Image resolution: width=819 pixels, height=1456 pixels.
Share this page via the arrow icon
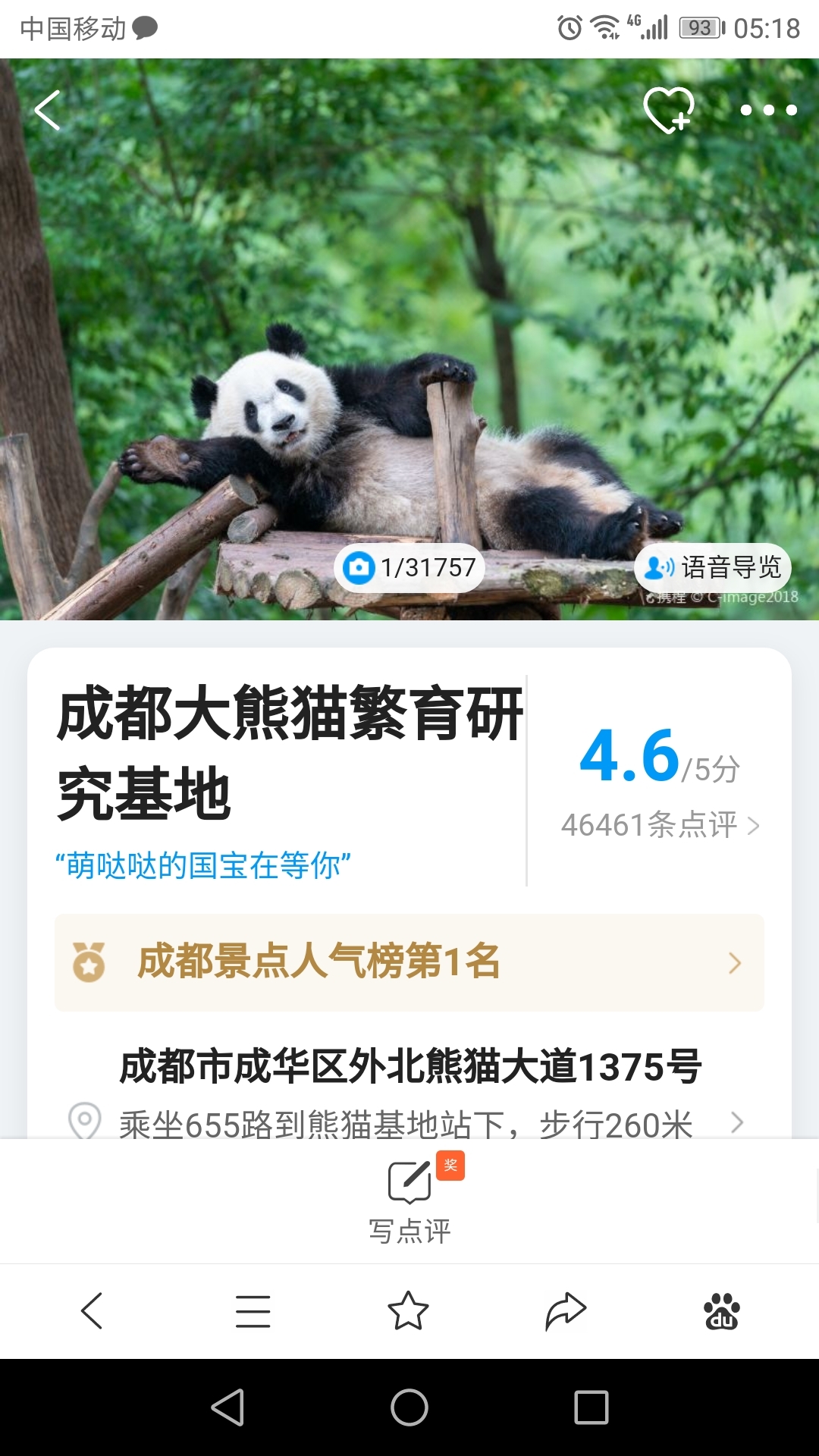(x=566, y=1310)
